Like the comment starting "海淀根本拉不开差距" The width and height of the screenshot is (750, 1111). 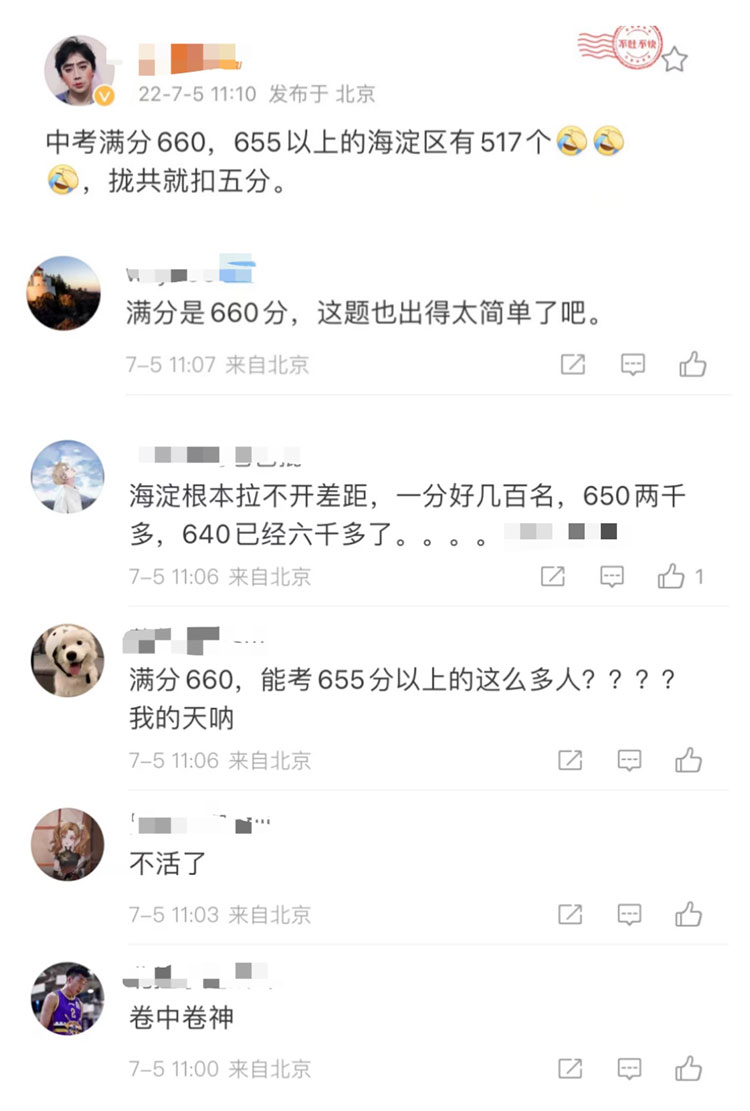(x=671, y=576)
